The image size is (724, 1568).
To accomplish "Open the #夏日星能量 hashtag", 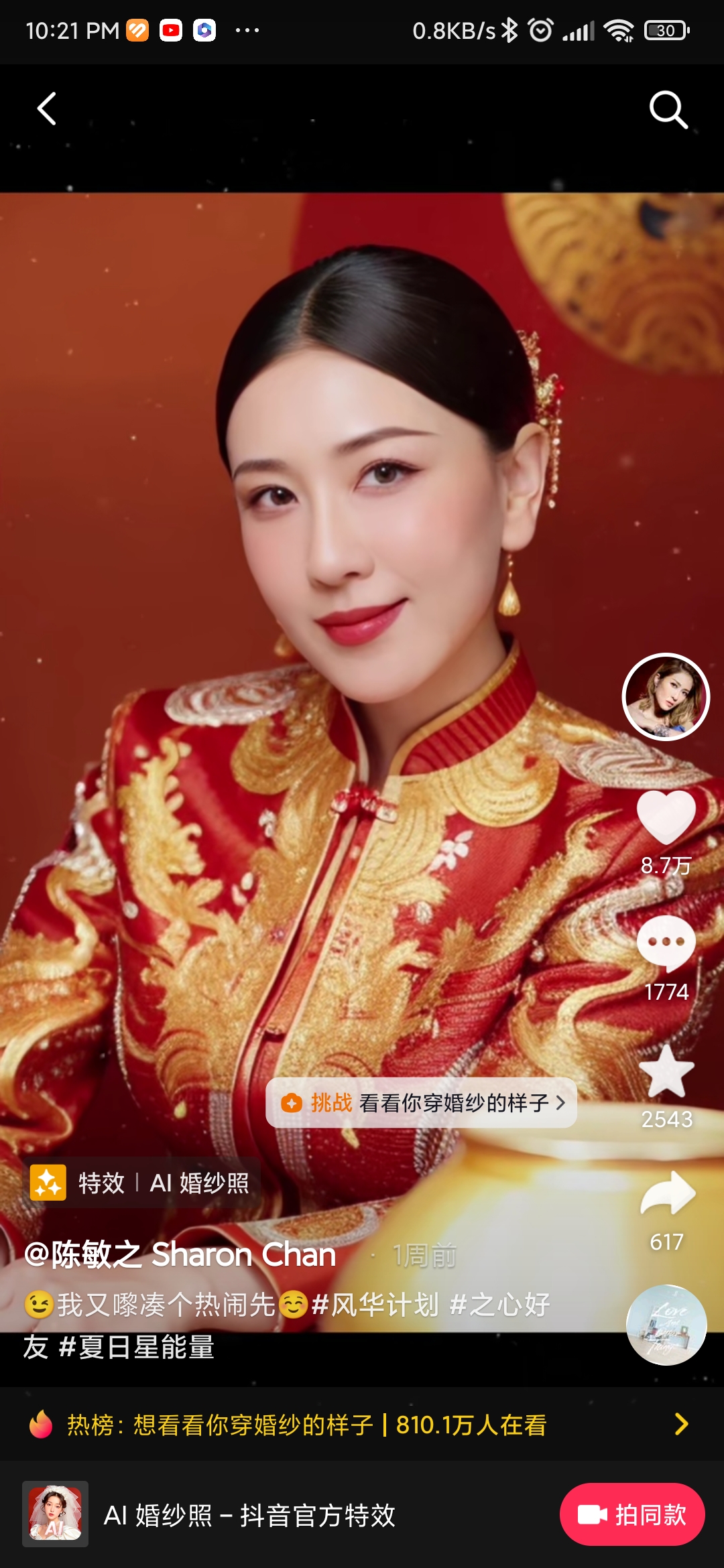I will click(x=136, y=1347).
